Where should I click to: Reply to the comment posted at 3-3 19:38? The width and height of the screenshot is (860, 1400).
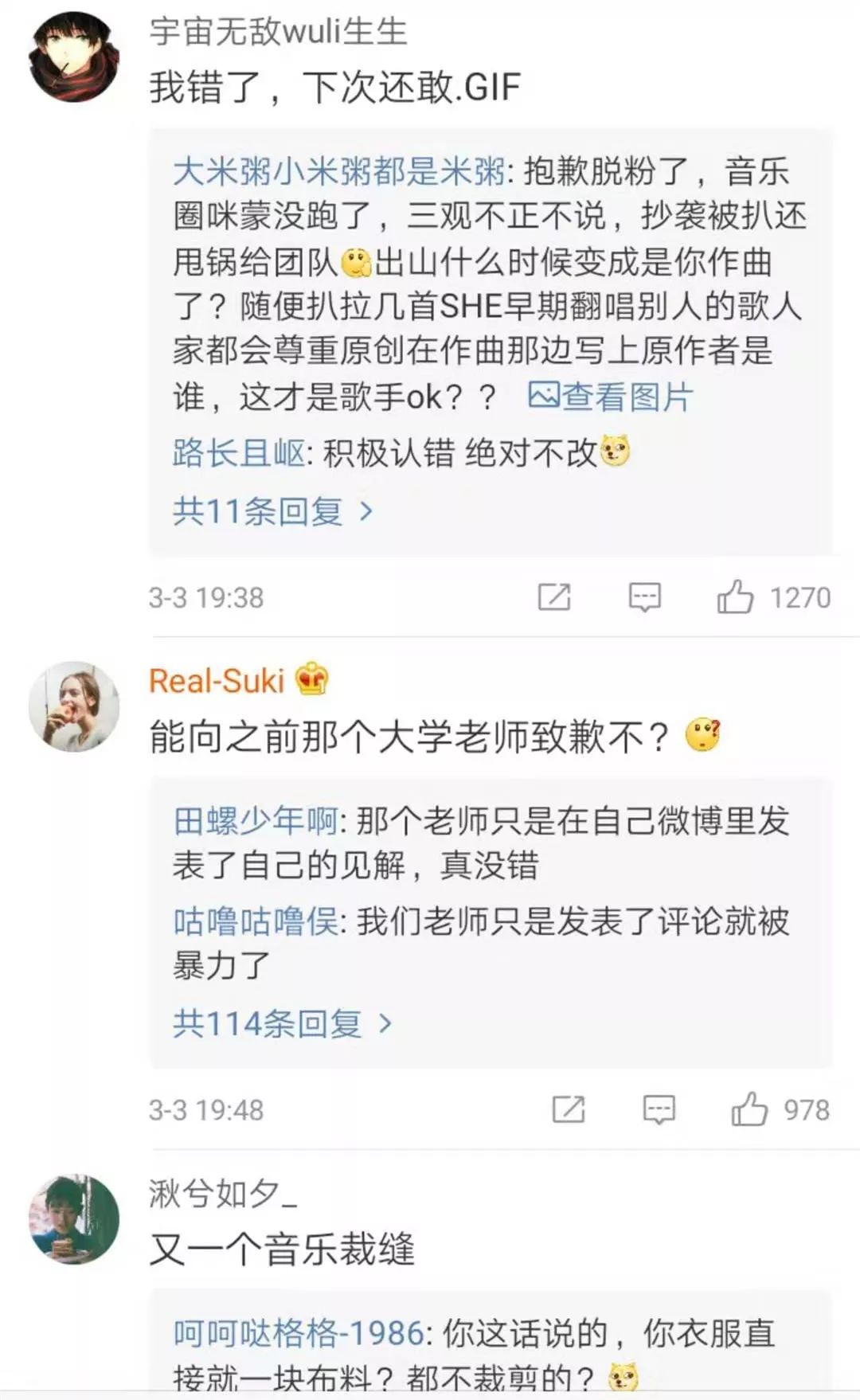pos(644,597)
